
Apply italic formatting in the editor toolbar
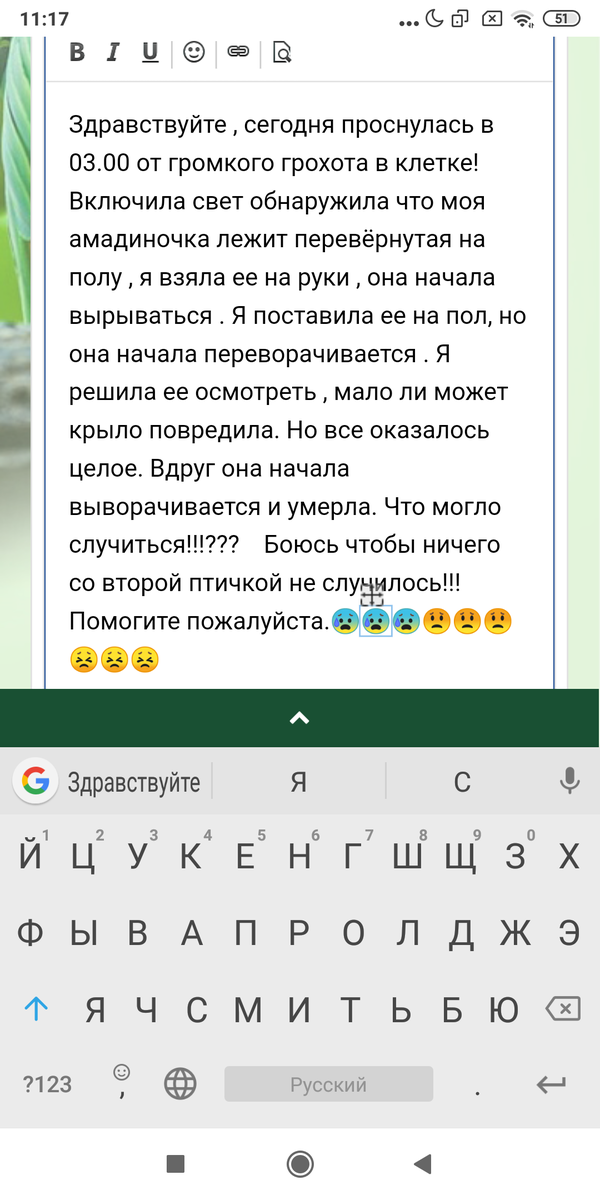click(x=113, y=52)
